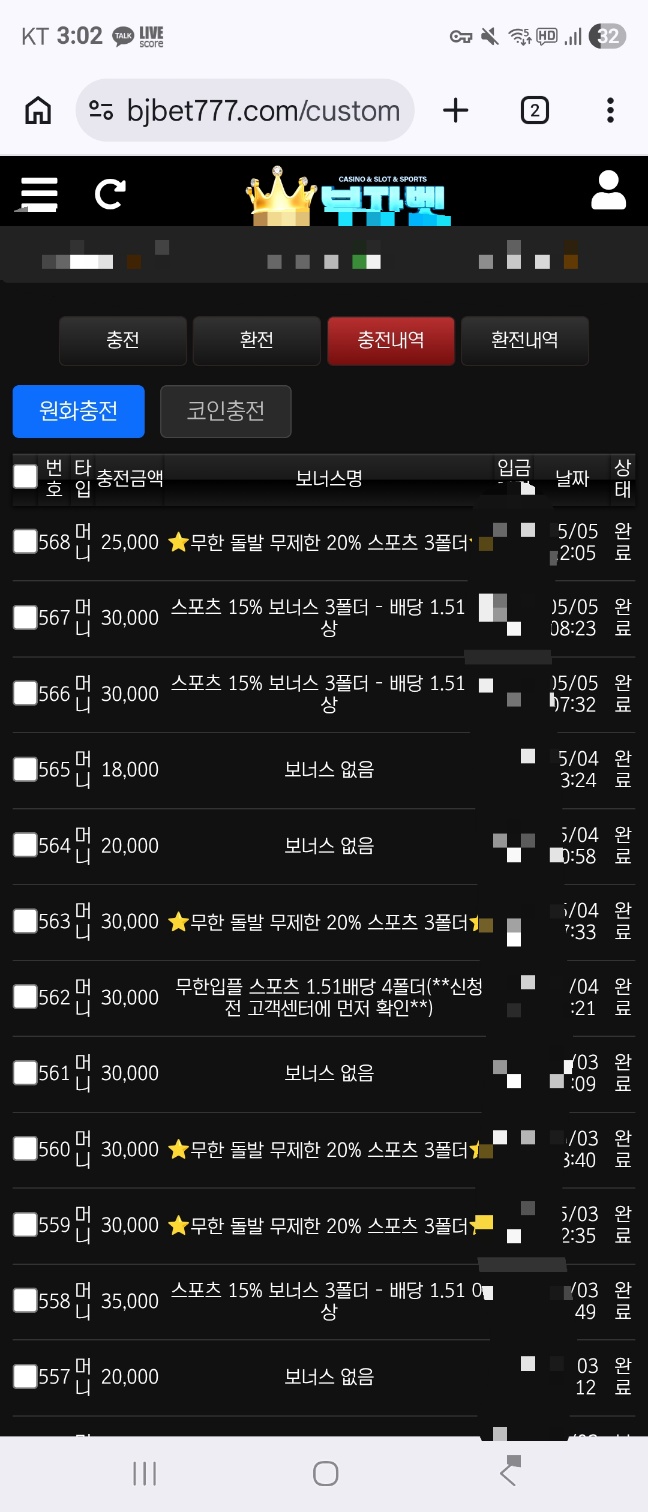Check the select-all checkbox in table header
The height and width of the screenshot is (1512, 648).
(x=25, y=476)
